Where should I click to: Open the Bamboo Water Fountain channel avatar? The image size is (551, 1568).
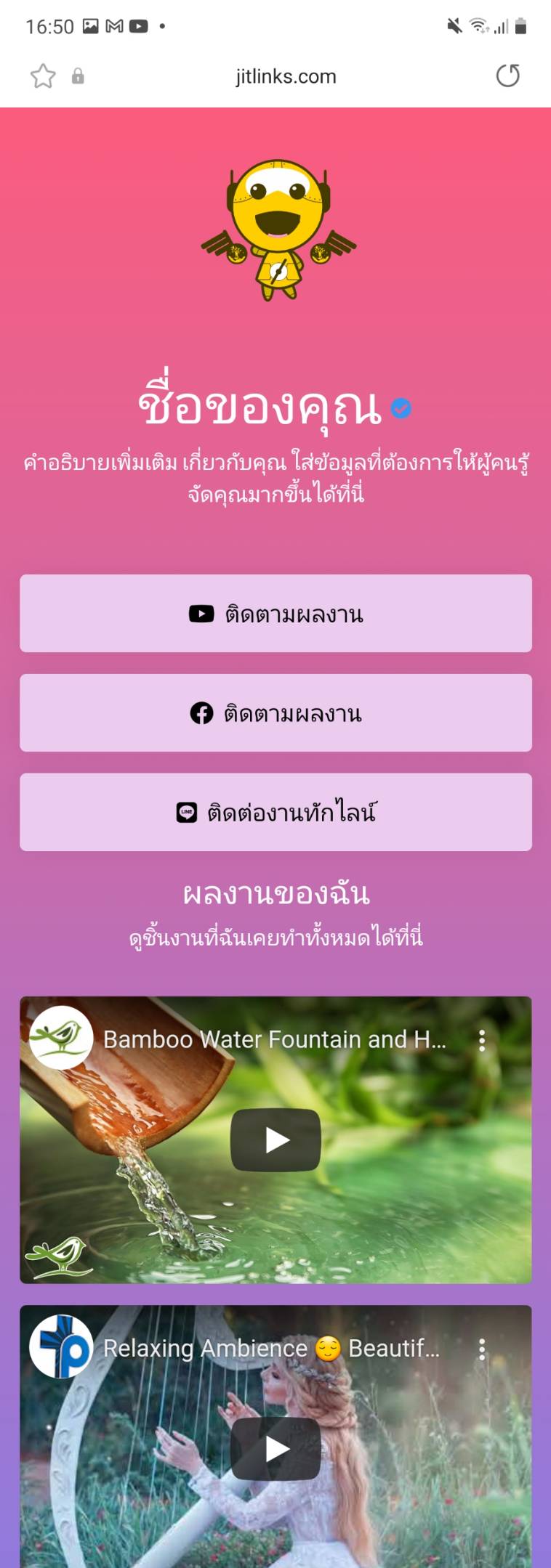point(61,1038)
